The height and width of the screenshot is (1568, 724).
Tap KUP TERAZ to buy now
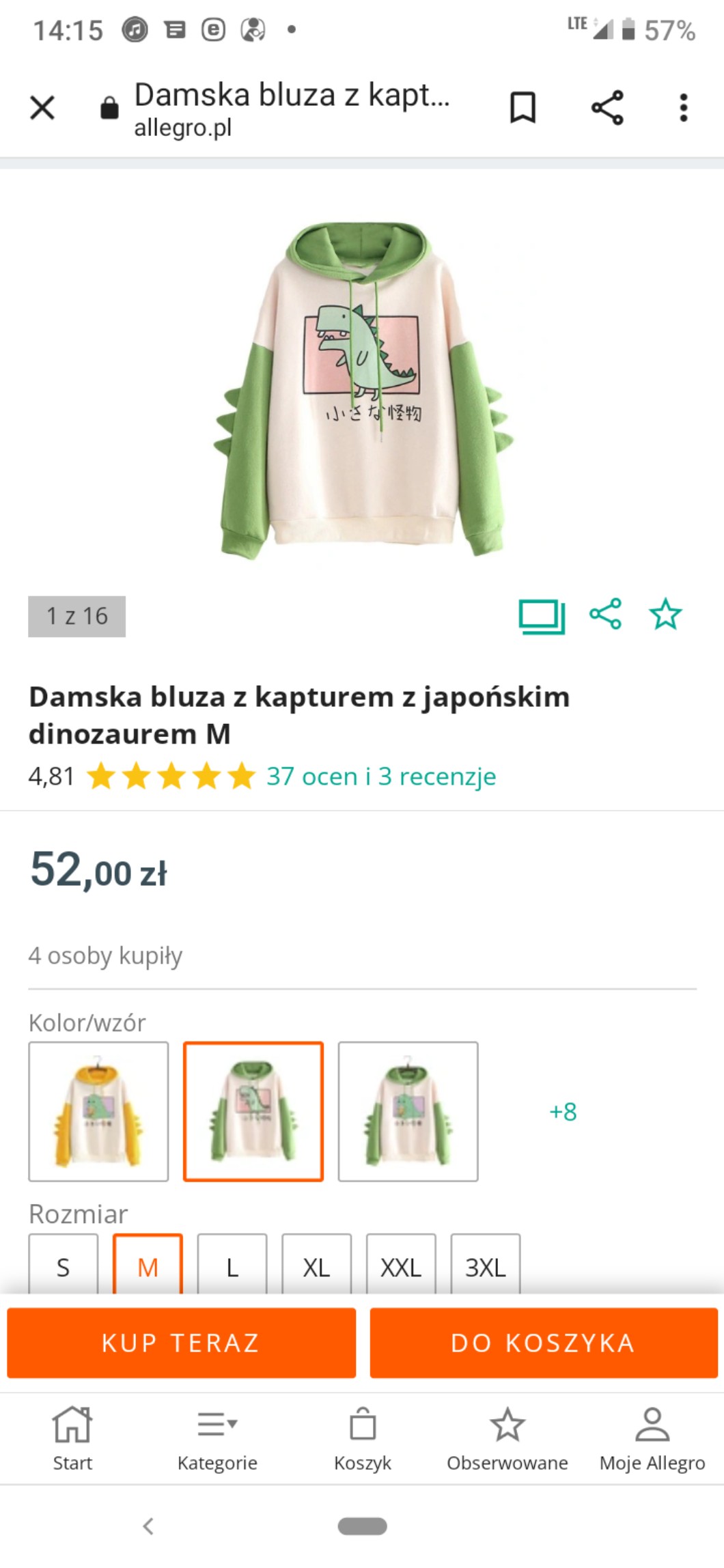[x=181, y=1343]
